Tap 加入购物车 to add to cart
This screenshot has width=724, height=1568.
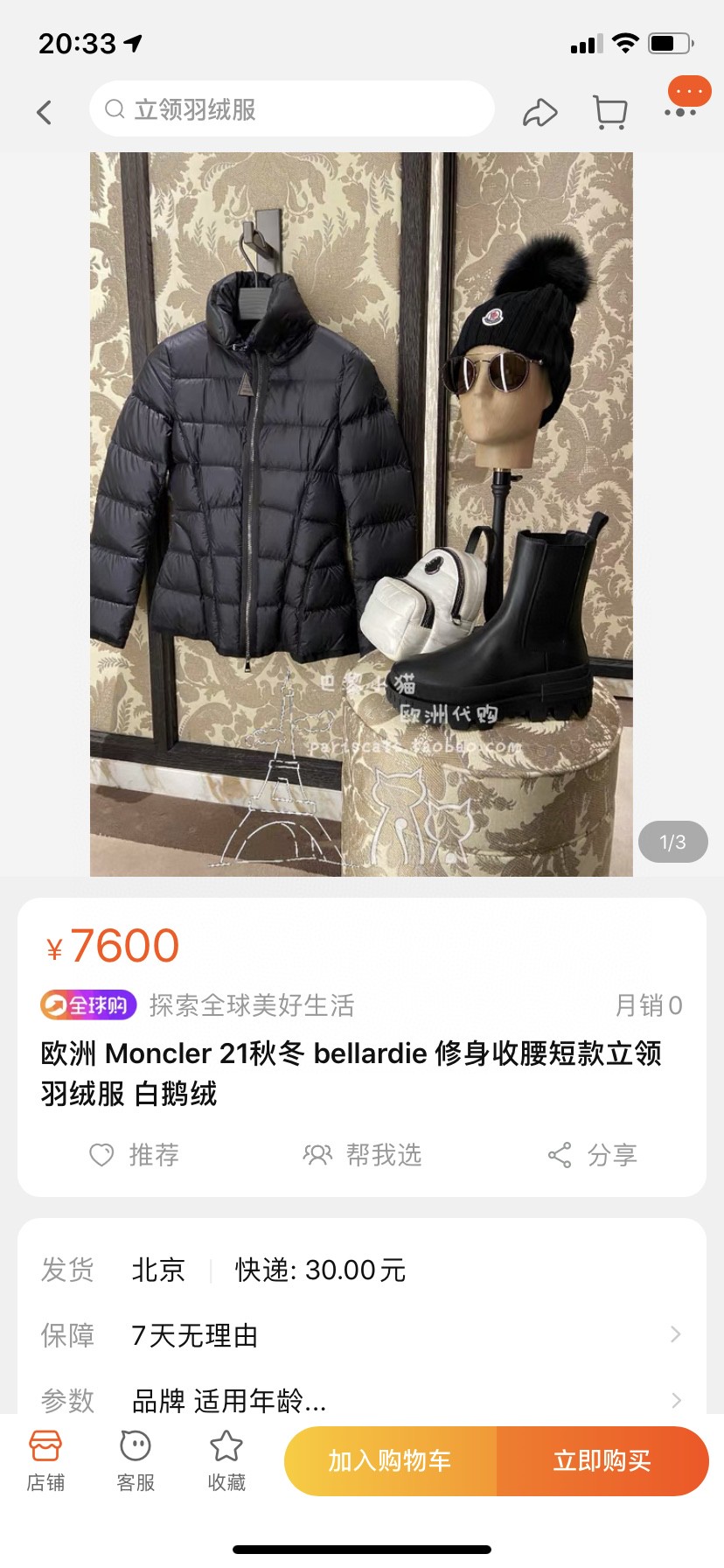pyautogui.click(x=390, y=1460)
